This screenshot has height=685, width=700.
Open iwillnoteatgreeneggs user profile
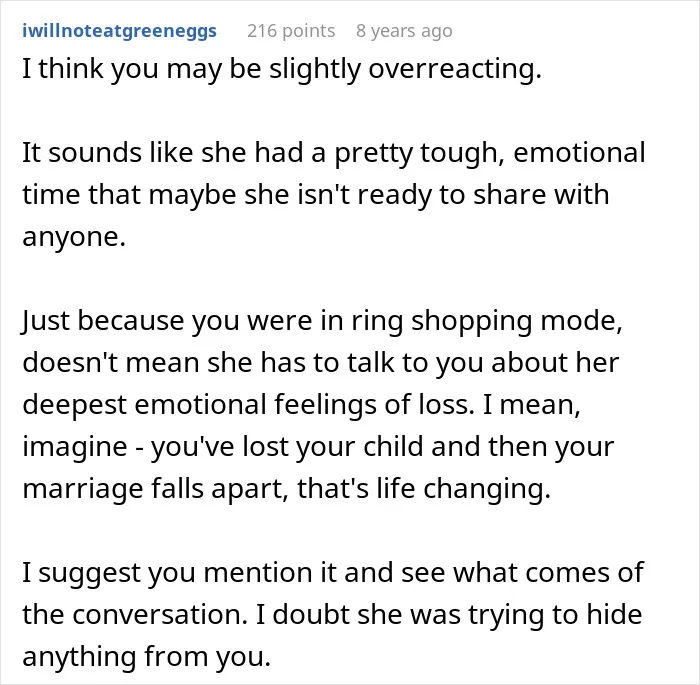119,31
